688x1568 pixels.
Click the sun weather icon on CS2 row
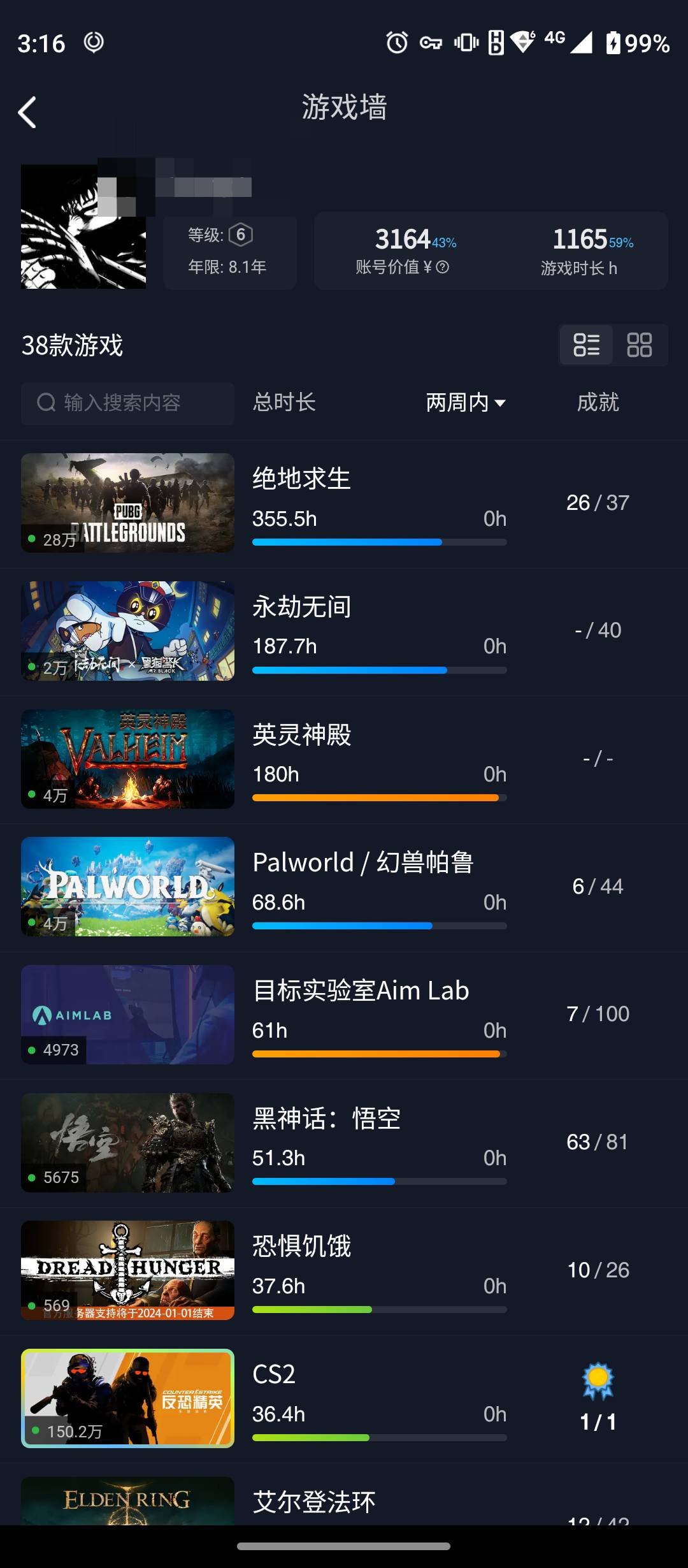click(598, 1379)
